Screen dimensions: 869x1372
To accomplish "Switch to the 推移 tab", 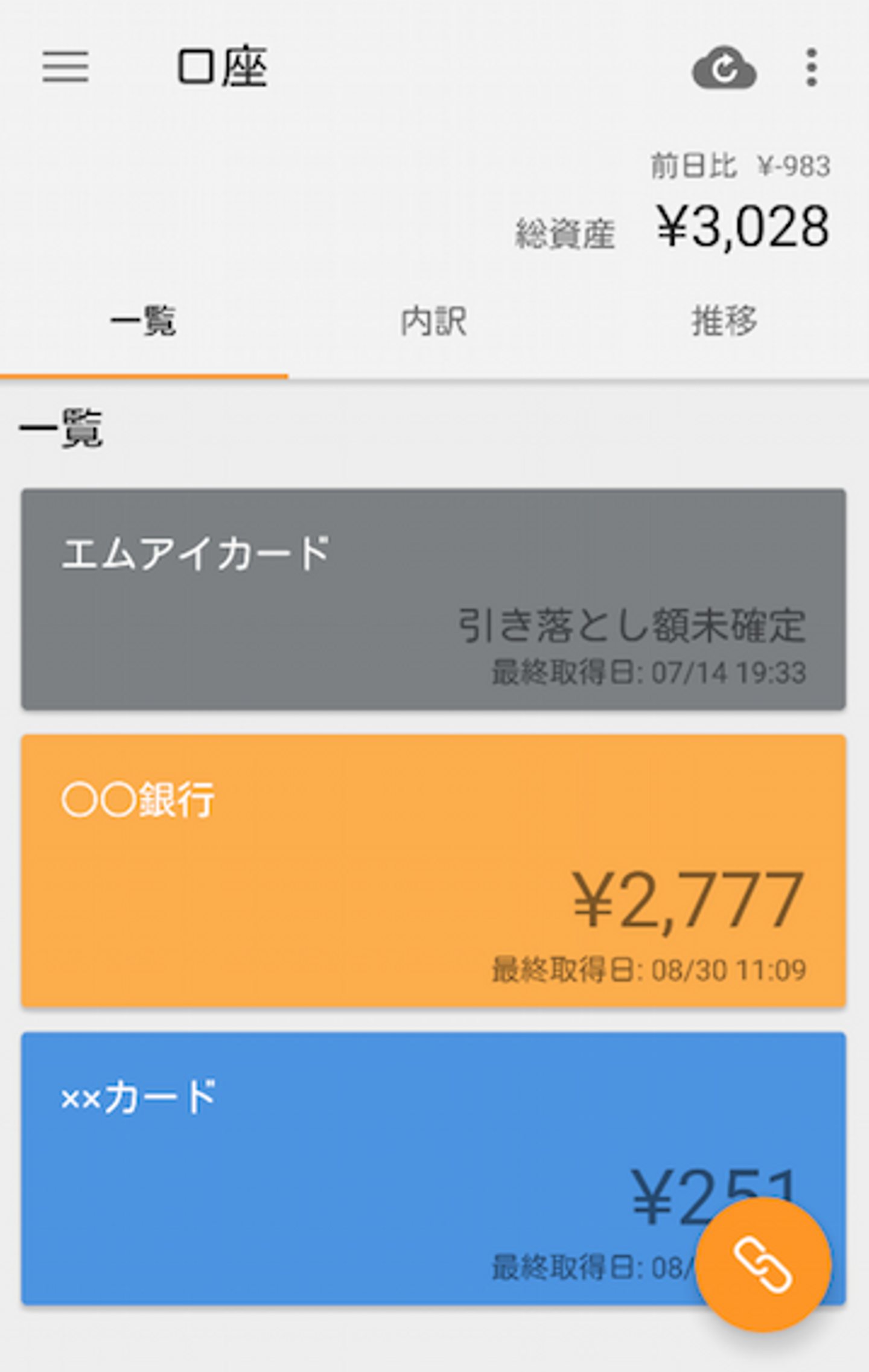I will [x=724, y=321].
